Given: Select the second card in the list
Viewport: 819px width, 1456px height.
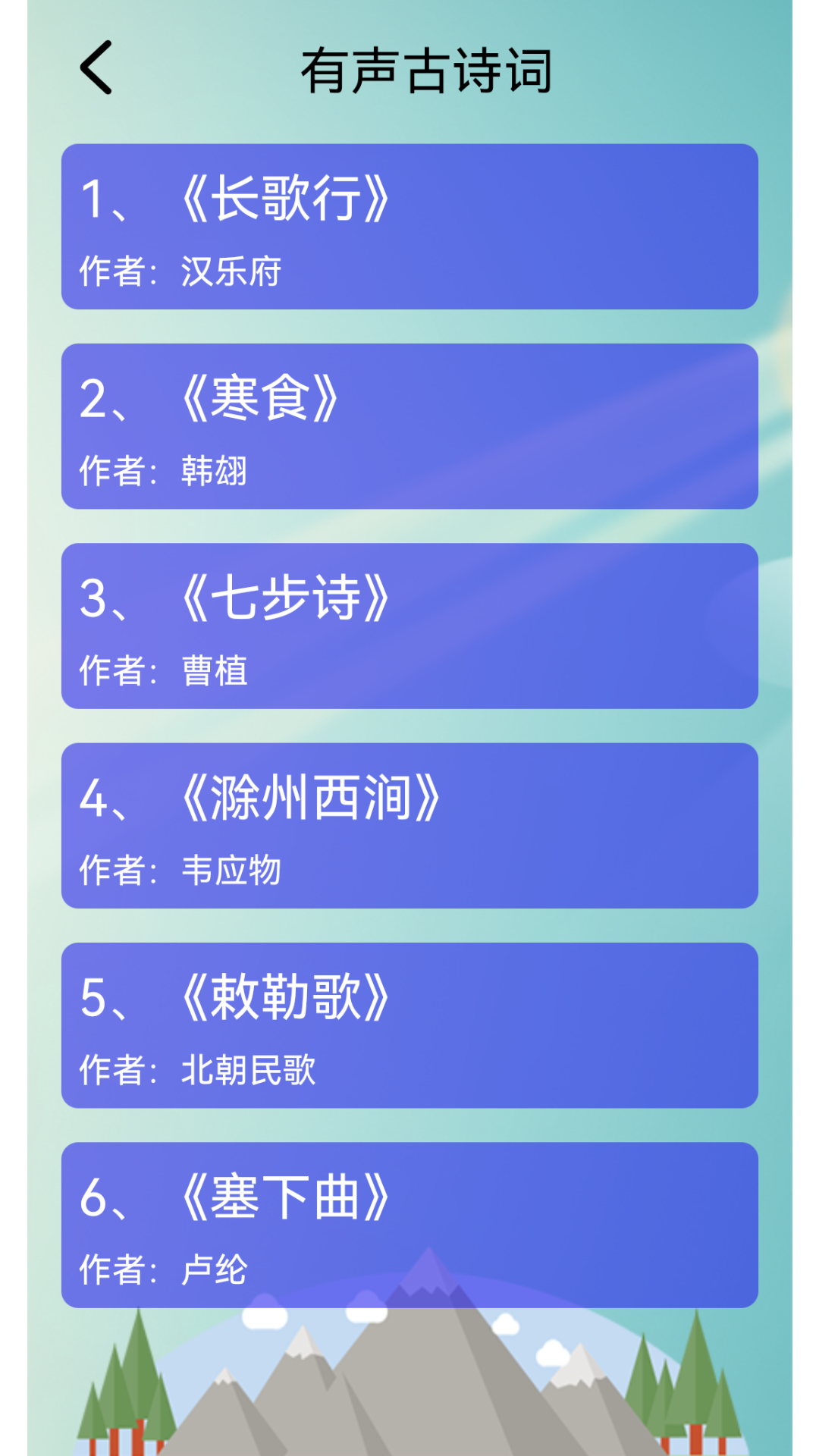Looking at the screenshot, I should tap(409, 427).
